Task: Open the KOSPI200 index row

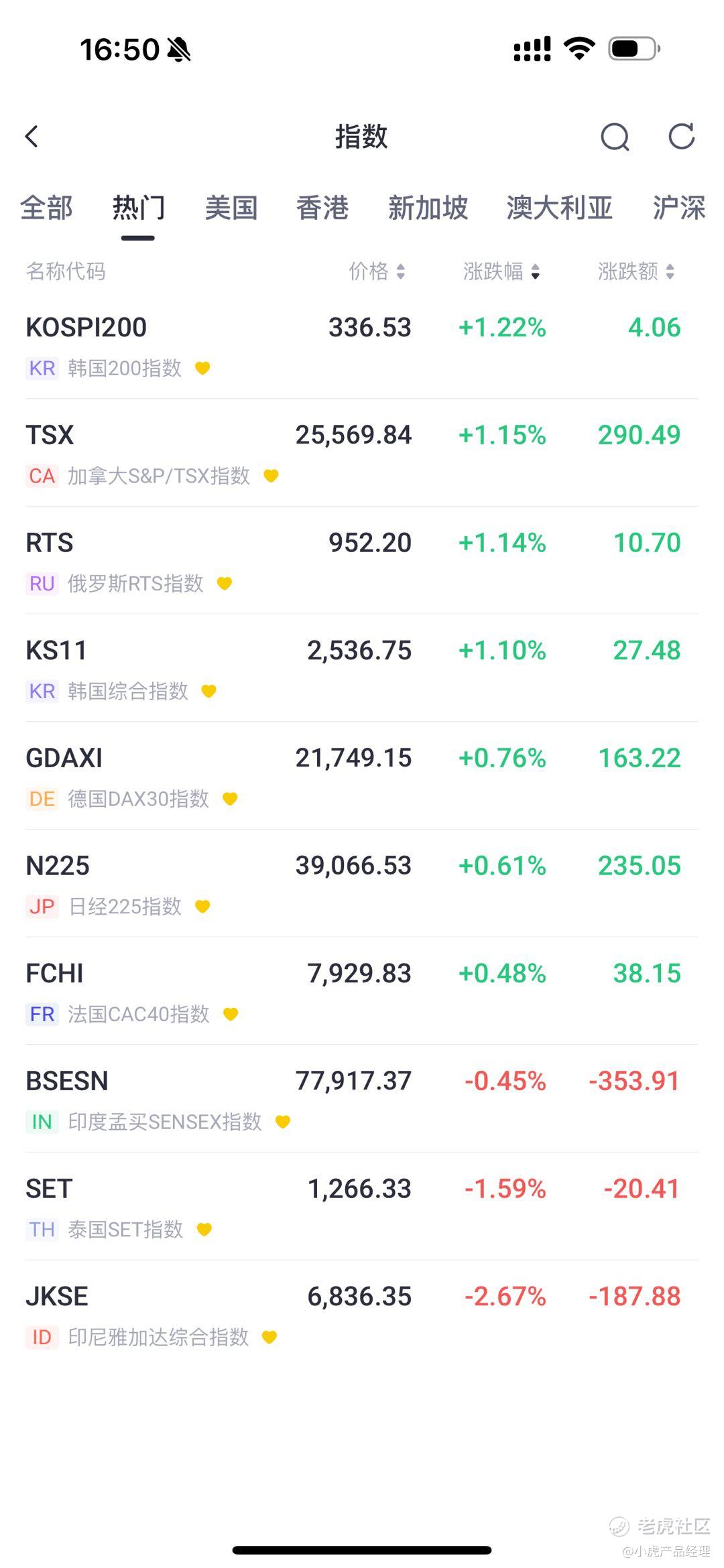Action: [362, 345]
